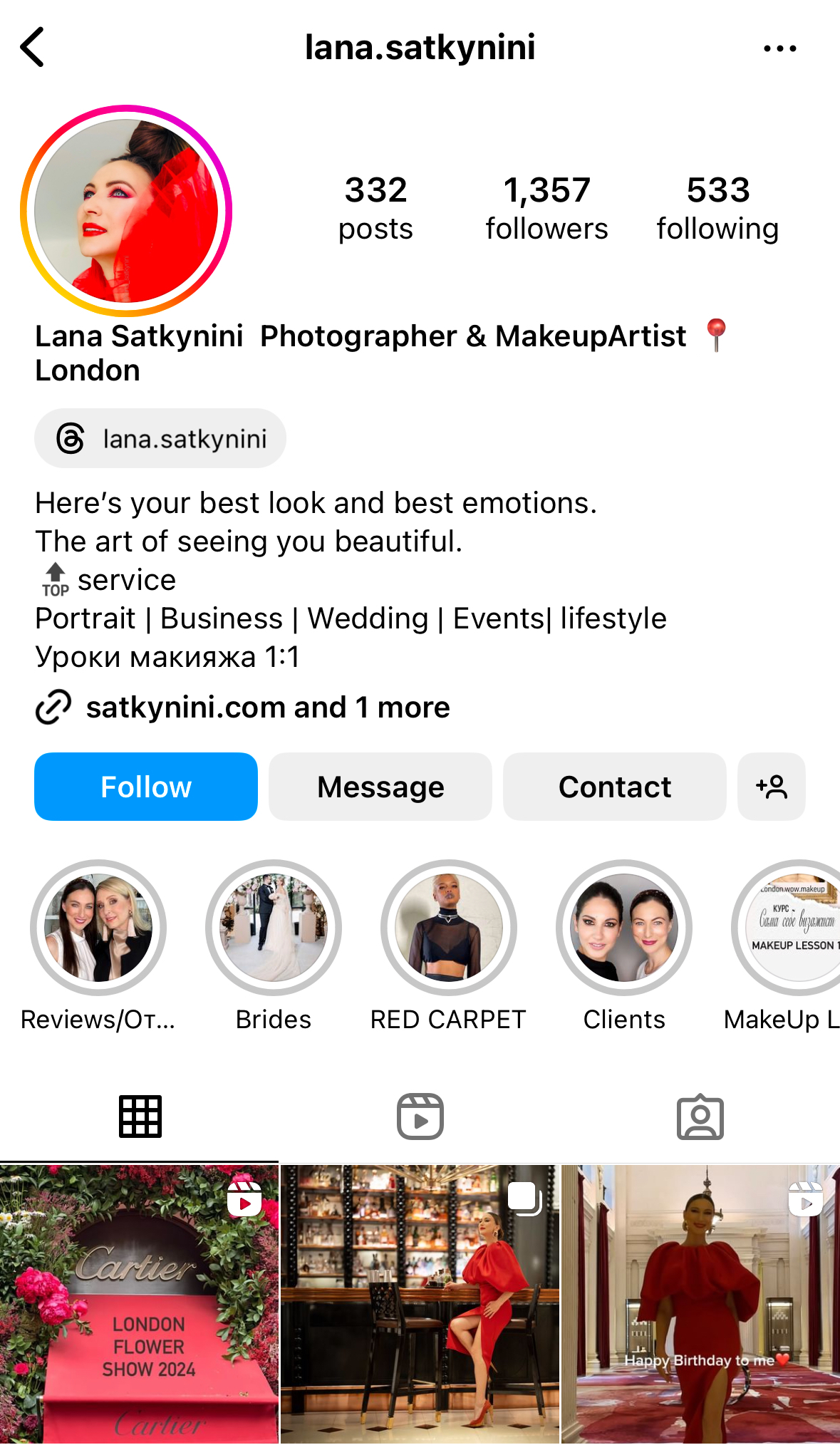The width and height of the screenshot is (840, 1445).
Task: View the profile picture story
Action: pyautogui.click(x=127, y=211)
